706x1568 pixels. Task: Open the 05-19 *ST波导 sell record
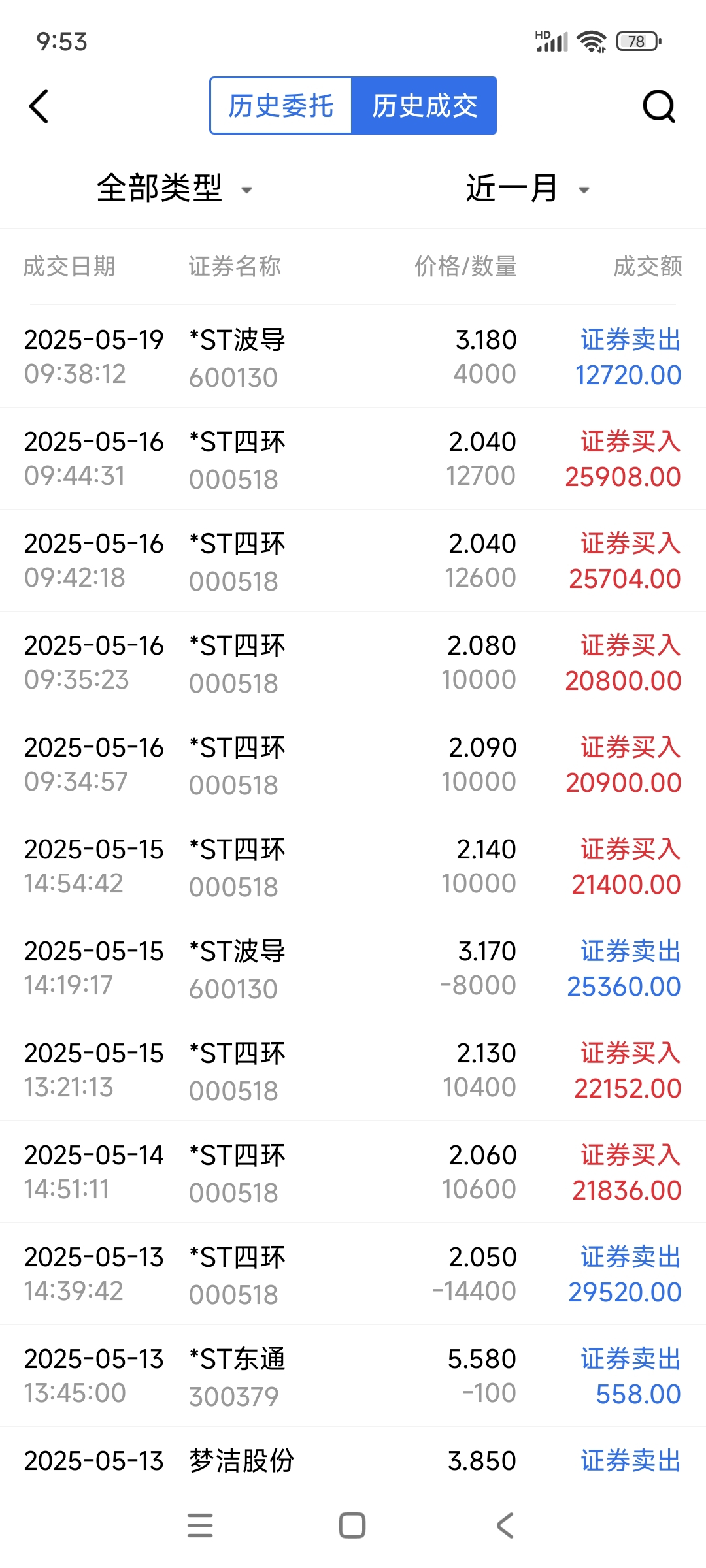353,357
